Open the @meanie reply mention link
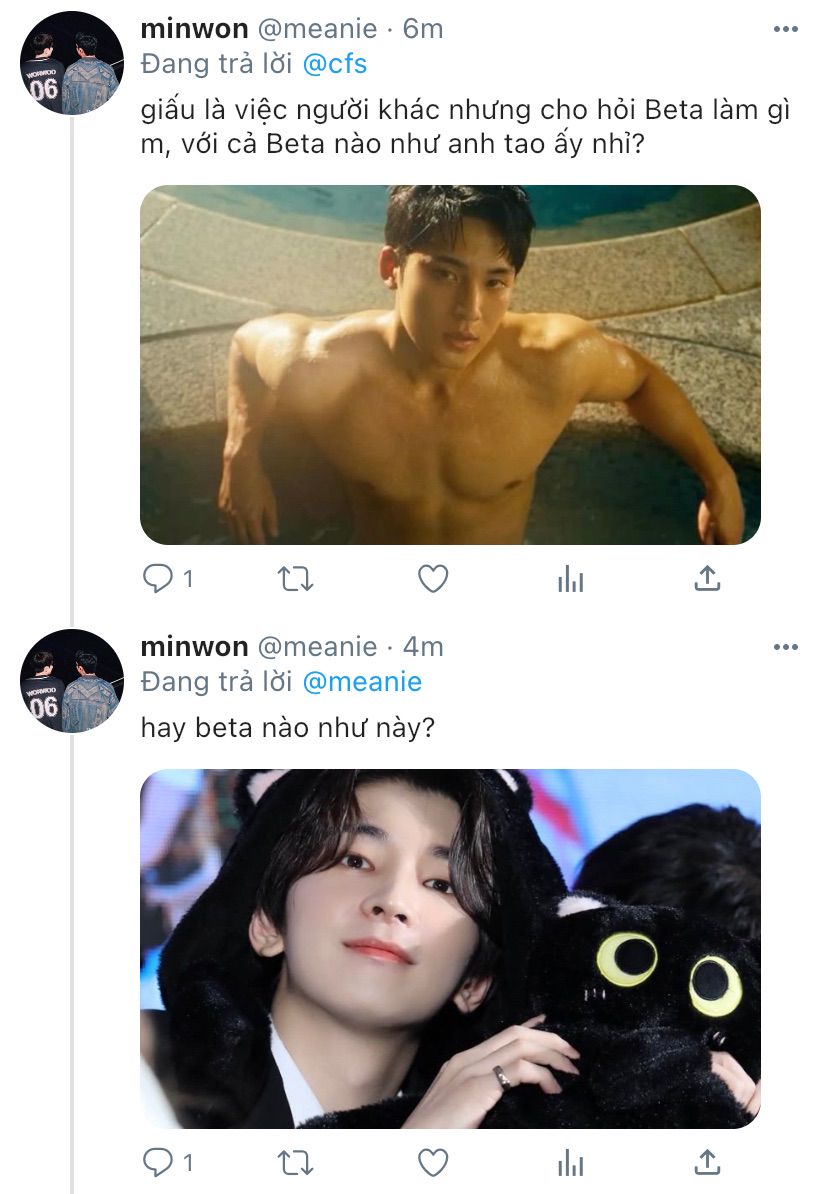Image resolution: width=828 pixels, height=1194 pixels. pos(362,682)
